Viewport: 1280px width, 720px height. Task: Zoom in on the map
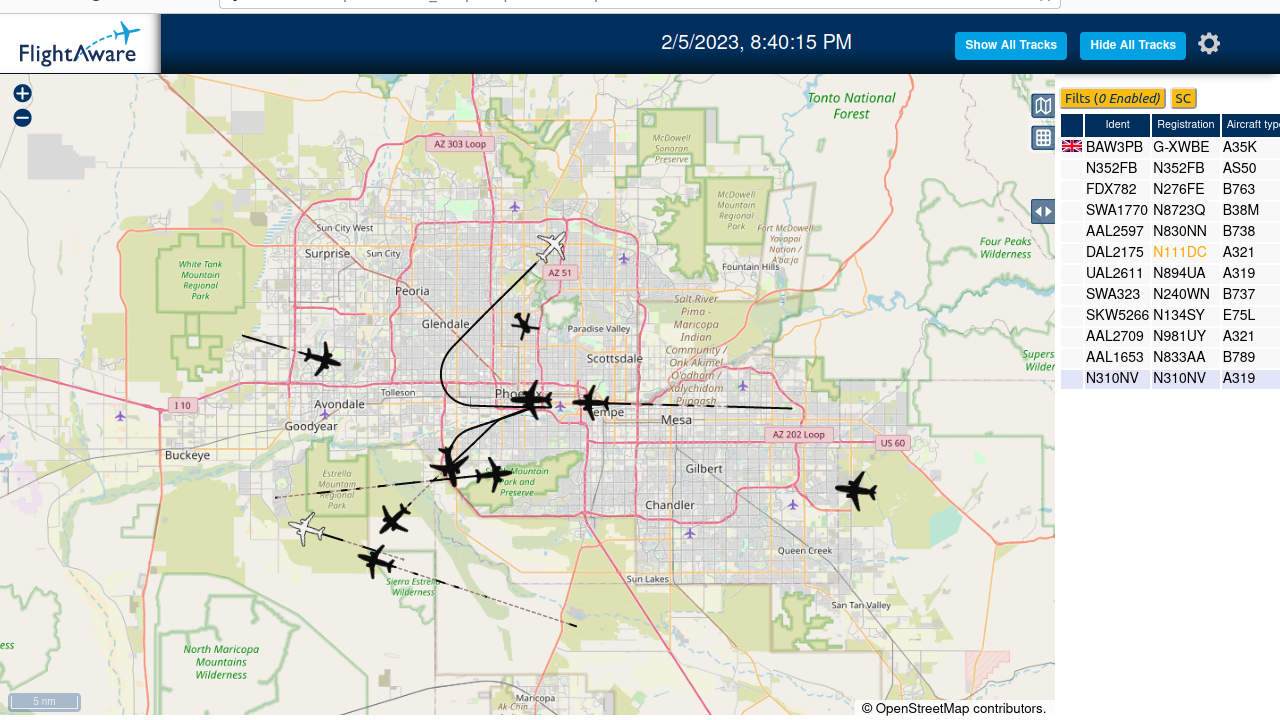[x=22, y=94]
